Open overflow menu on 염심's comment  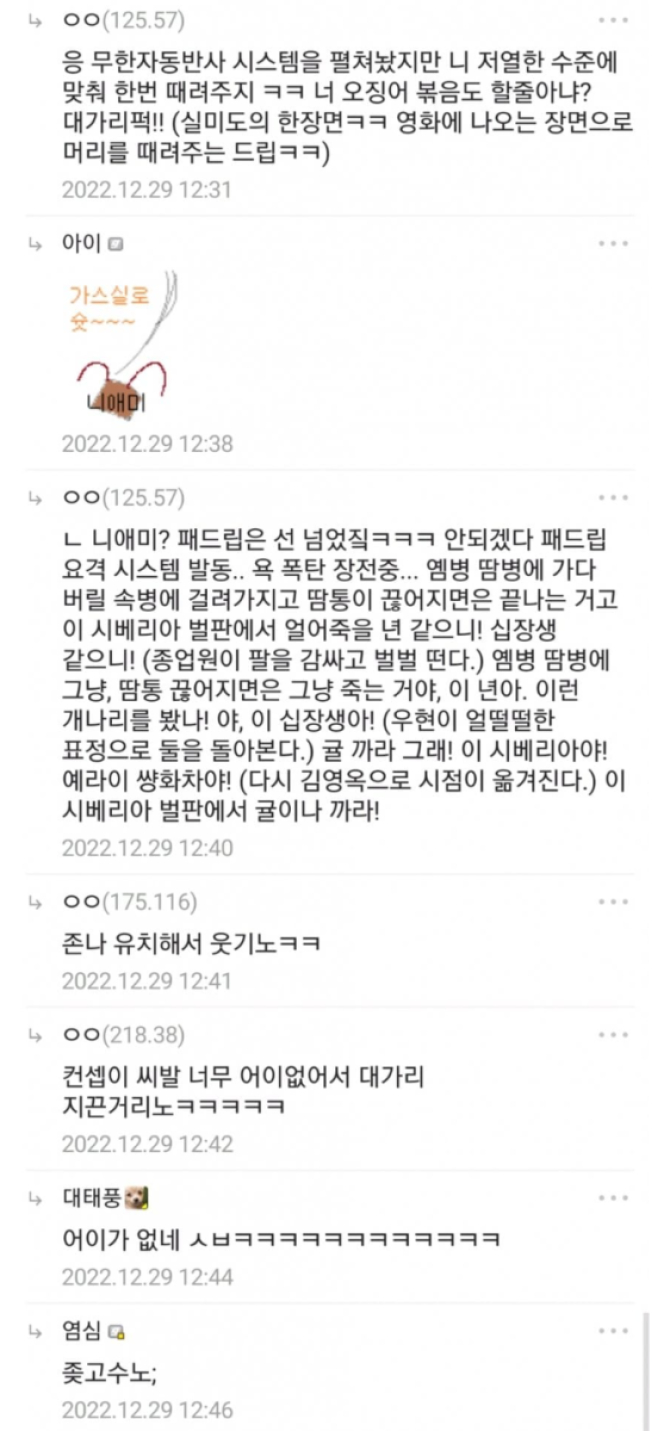pyautogui.click(x=613, y=1331)
